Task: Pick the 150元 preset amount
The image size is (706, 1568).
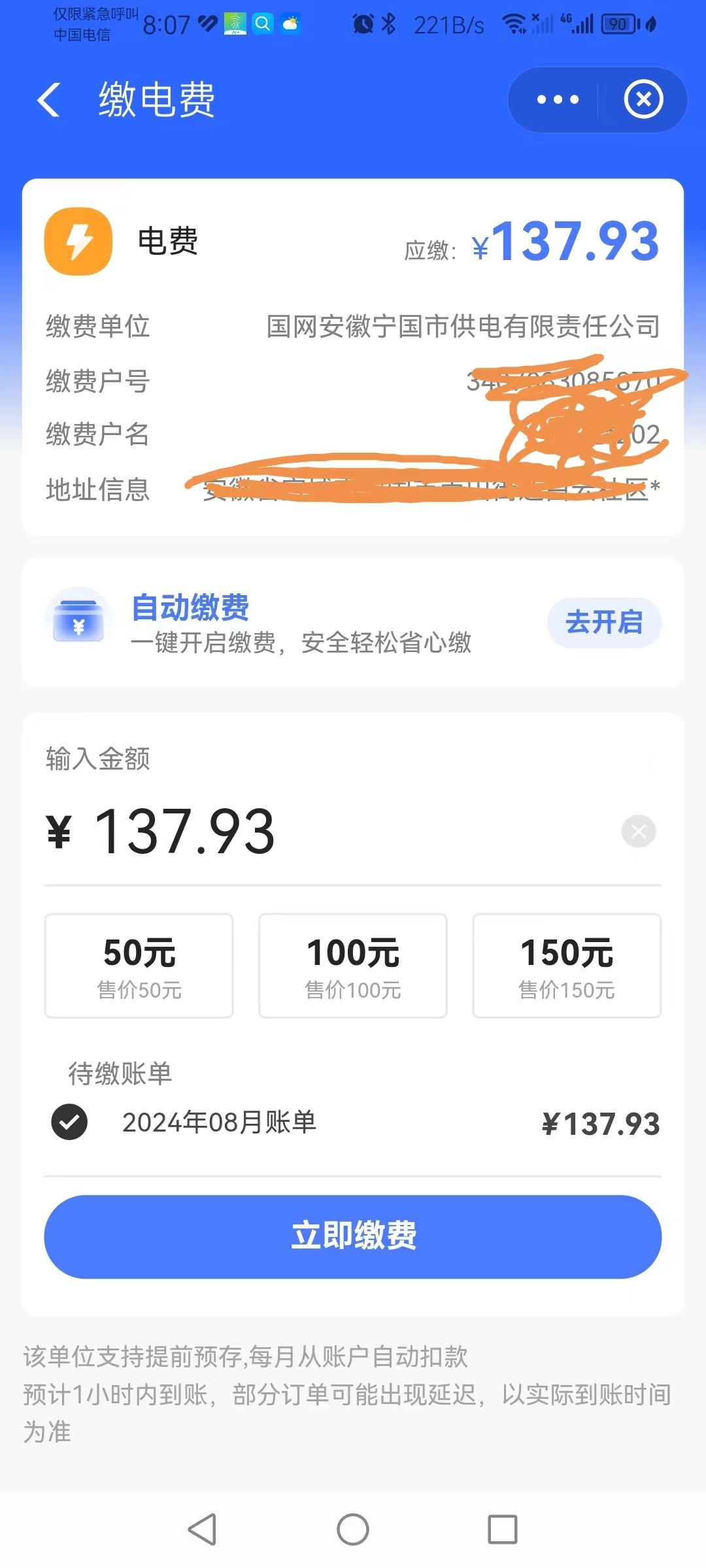Action: [x=567, y=966]
